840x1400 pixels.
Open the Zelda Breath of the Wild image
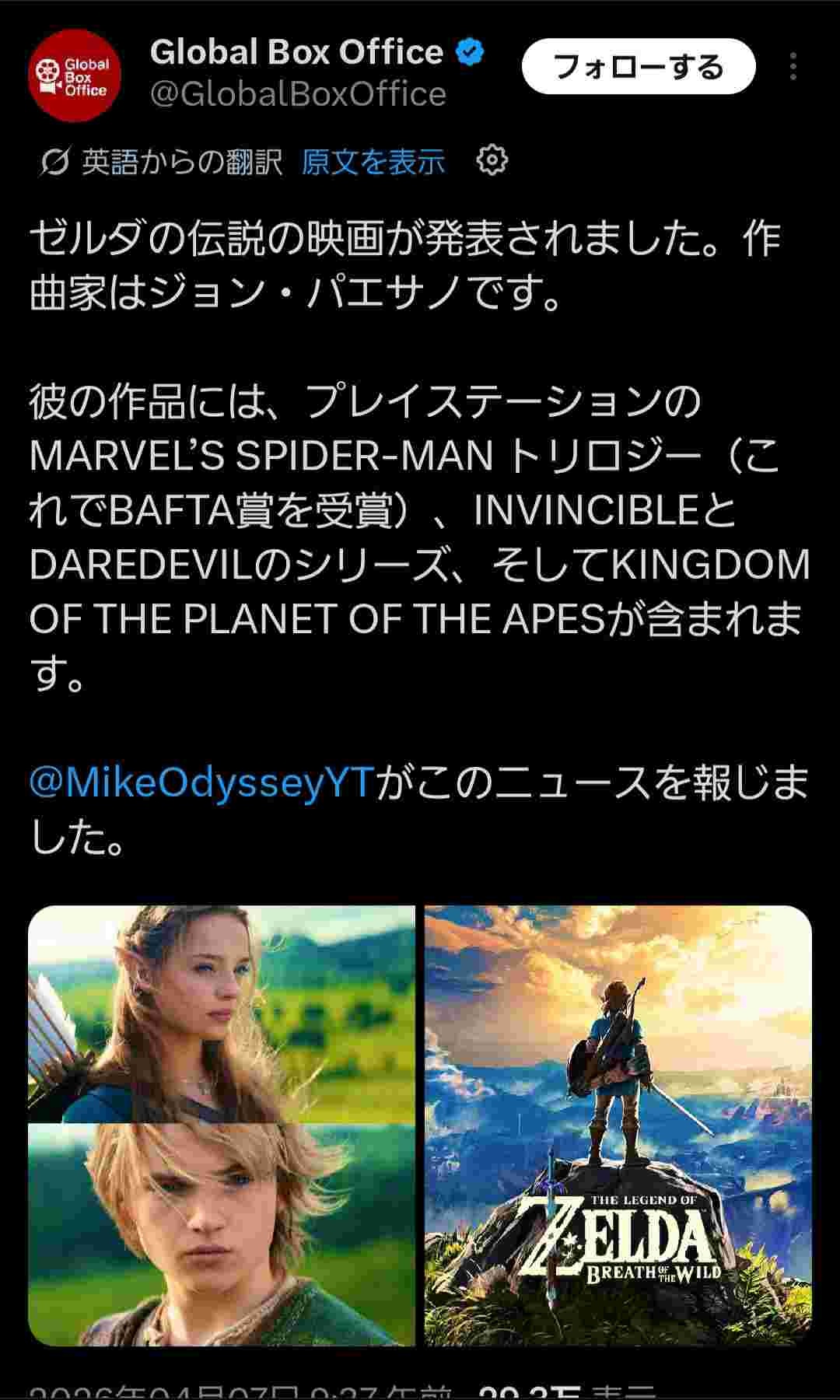[618, 1125]
